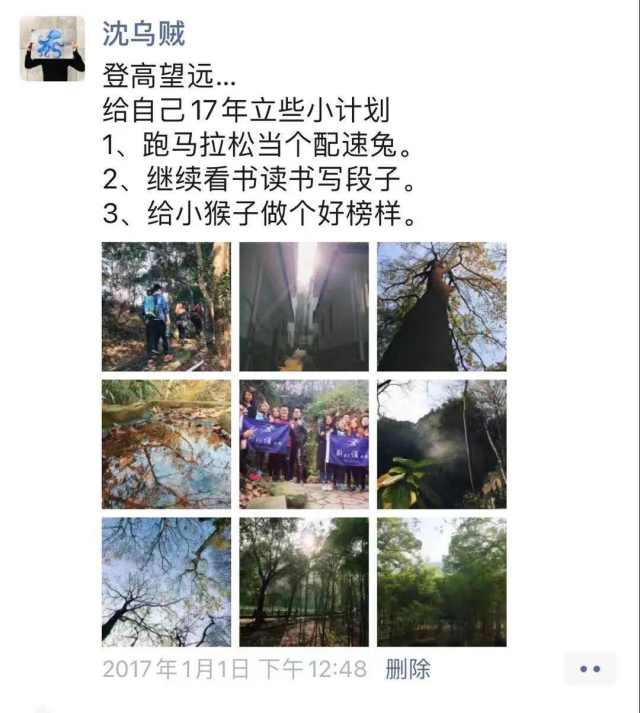Open the photo of hikers on the trail
This screenshot has height=713, width=640.
[x=166, y=307]
